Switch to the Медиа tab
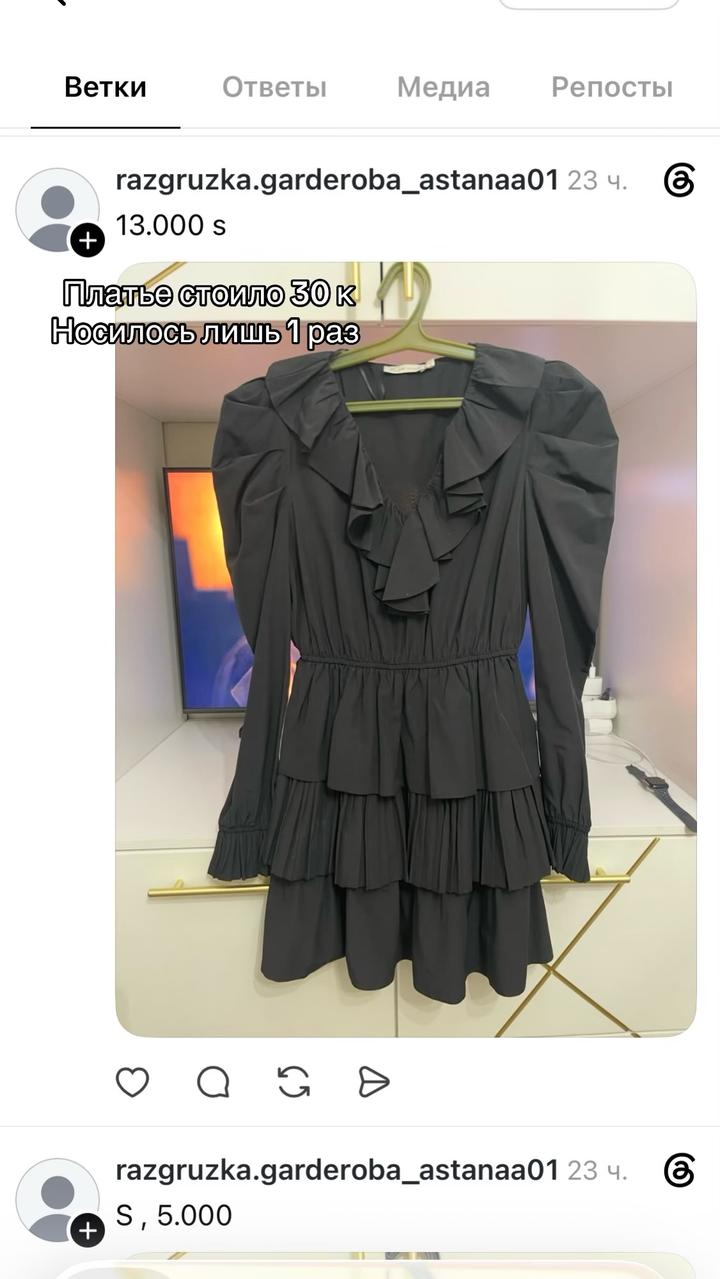The height and width of the screenshot is (1279, 720). click(x=443, y=87)
